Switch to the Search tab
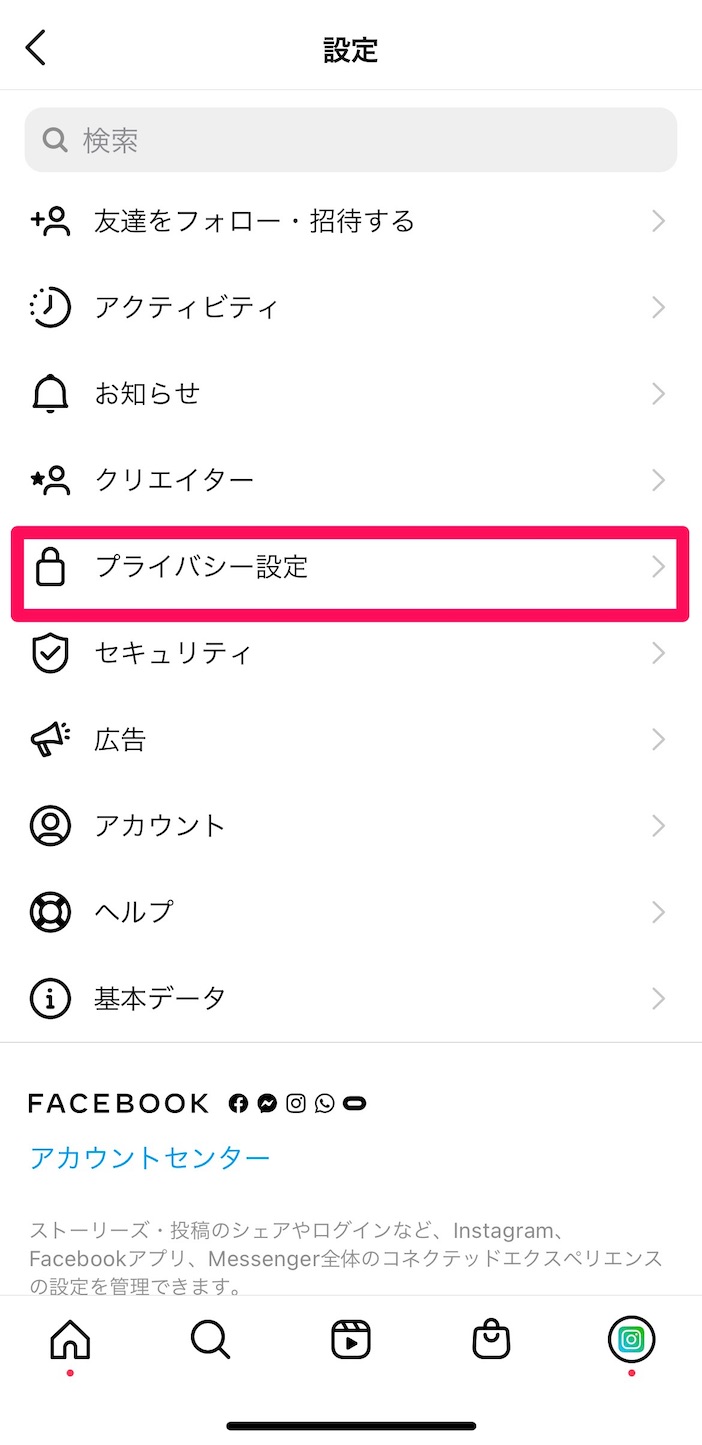The width and height of the screenshot is (702, 1445). 210,1340
